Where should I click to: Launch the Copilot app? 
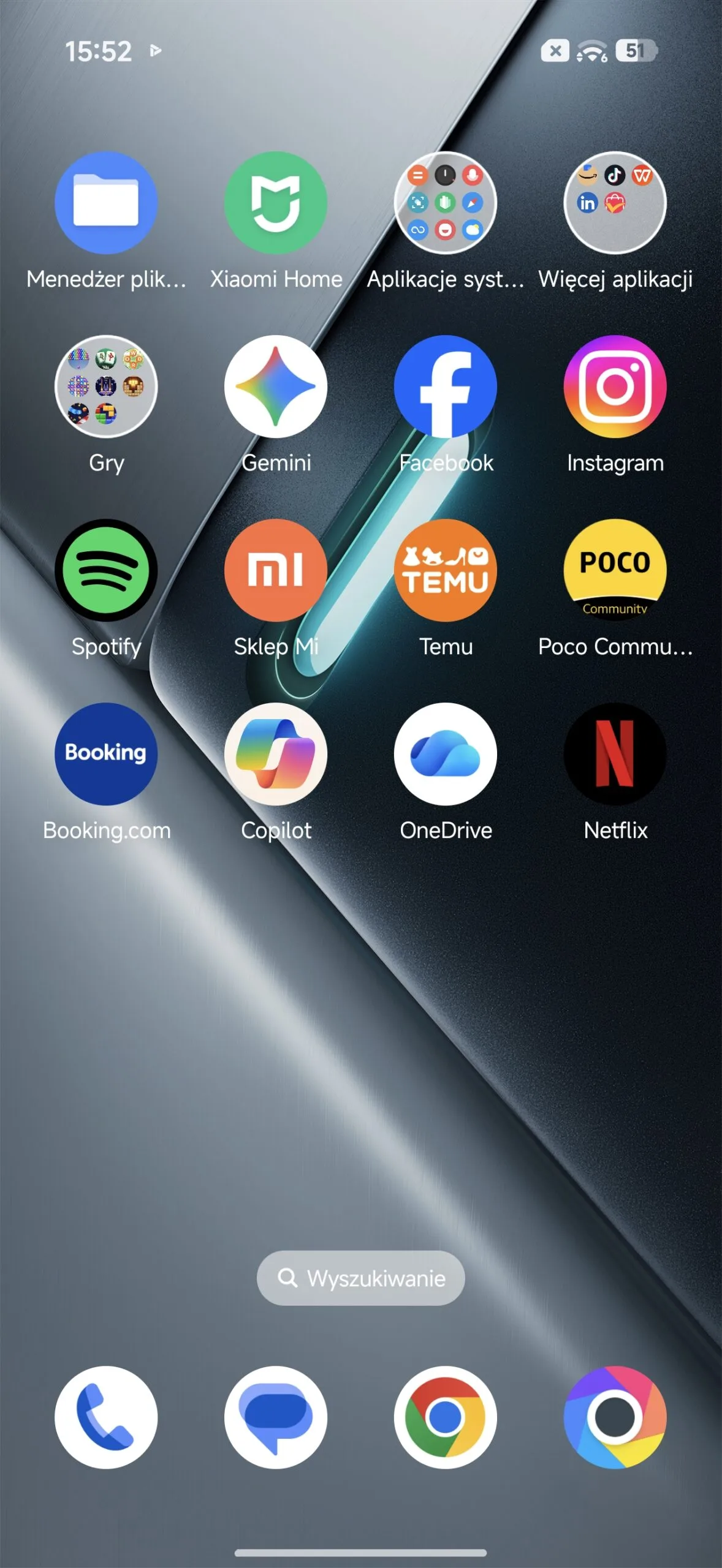tap(276, 754)
